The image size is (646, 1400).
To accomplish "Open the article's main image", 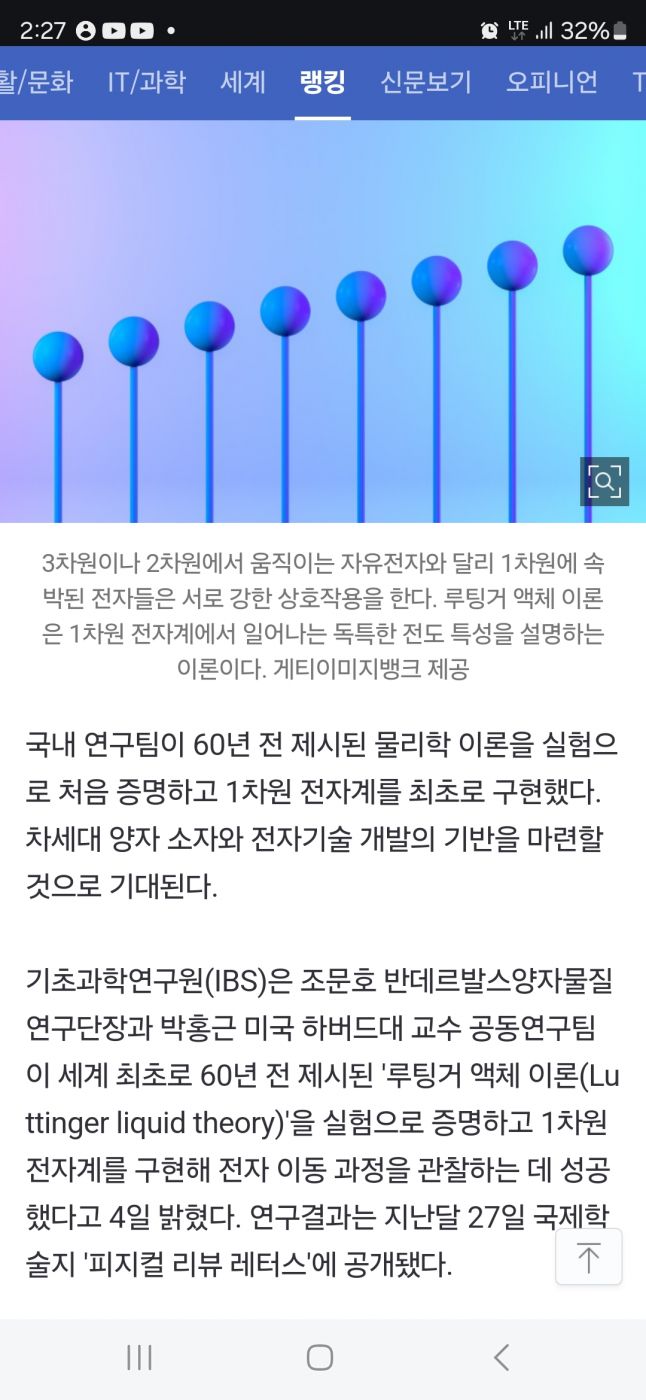I will tap(300, 320).
